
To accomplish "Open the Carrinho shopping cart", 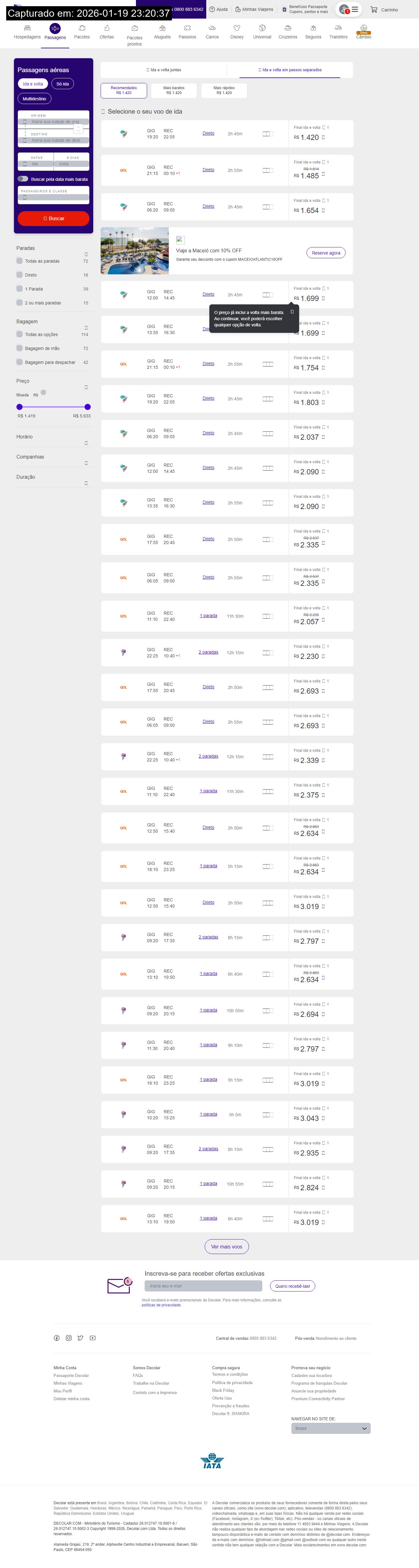I will pyautogui.click(x=384, y=10).
